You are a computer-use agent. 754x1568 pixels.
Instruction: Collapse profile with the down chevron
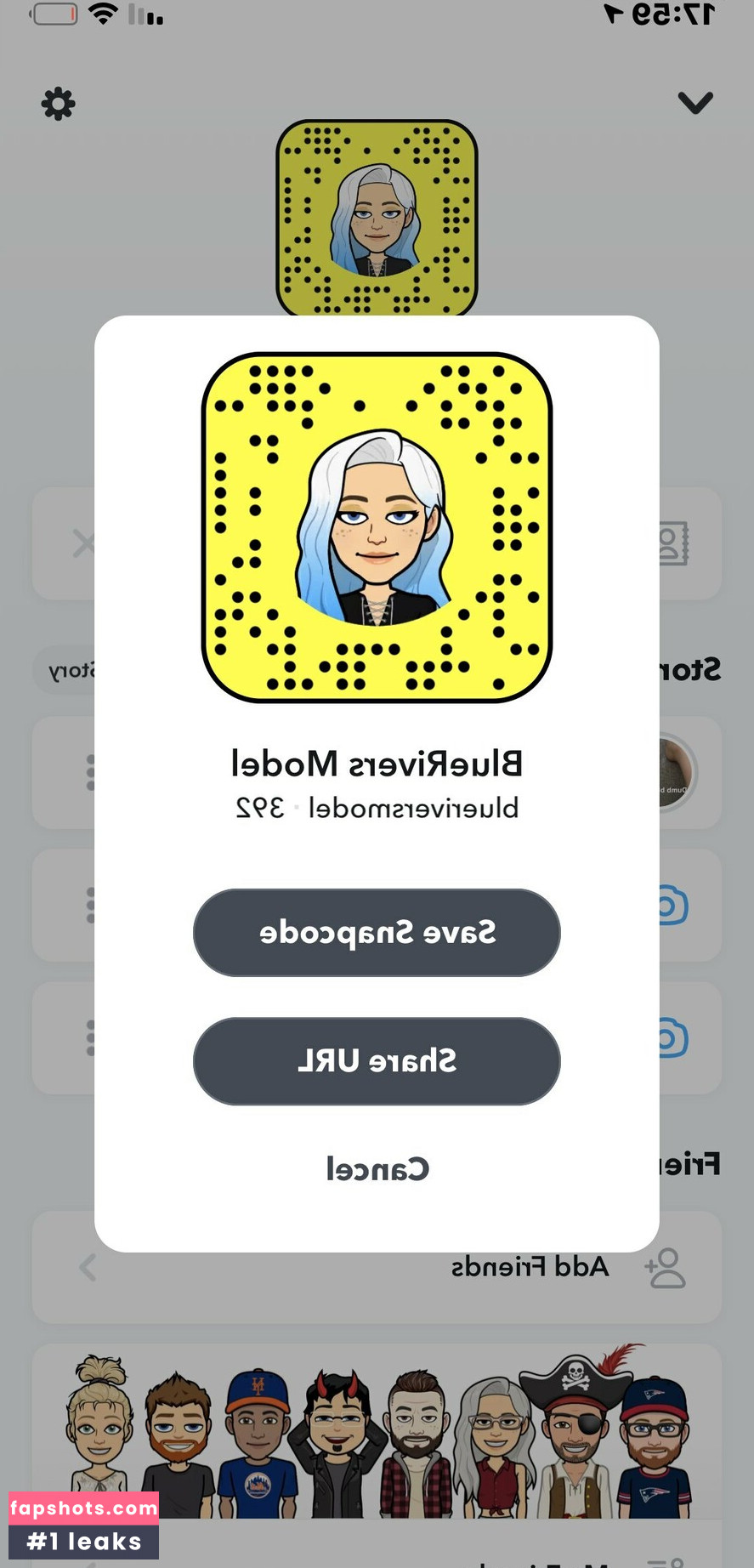694,103
